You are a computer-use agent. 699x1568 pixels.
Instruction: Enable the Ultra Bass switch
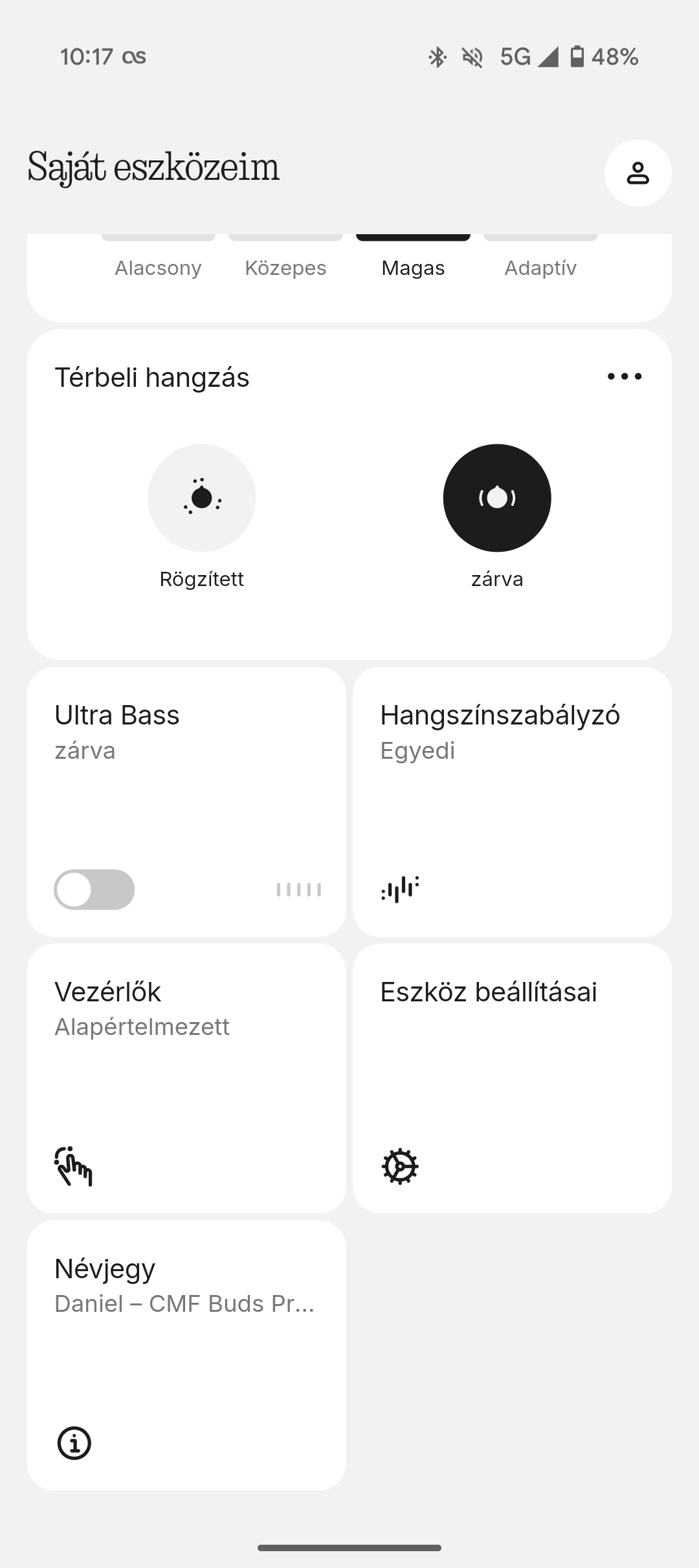(x=94, y=889)
